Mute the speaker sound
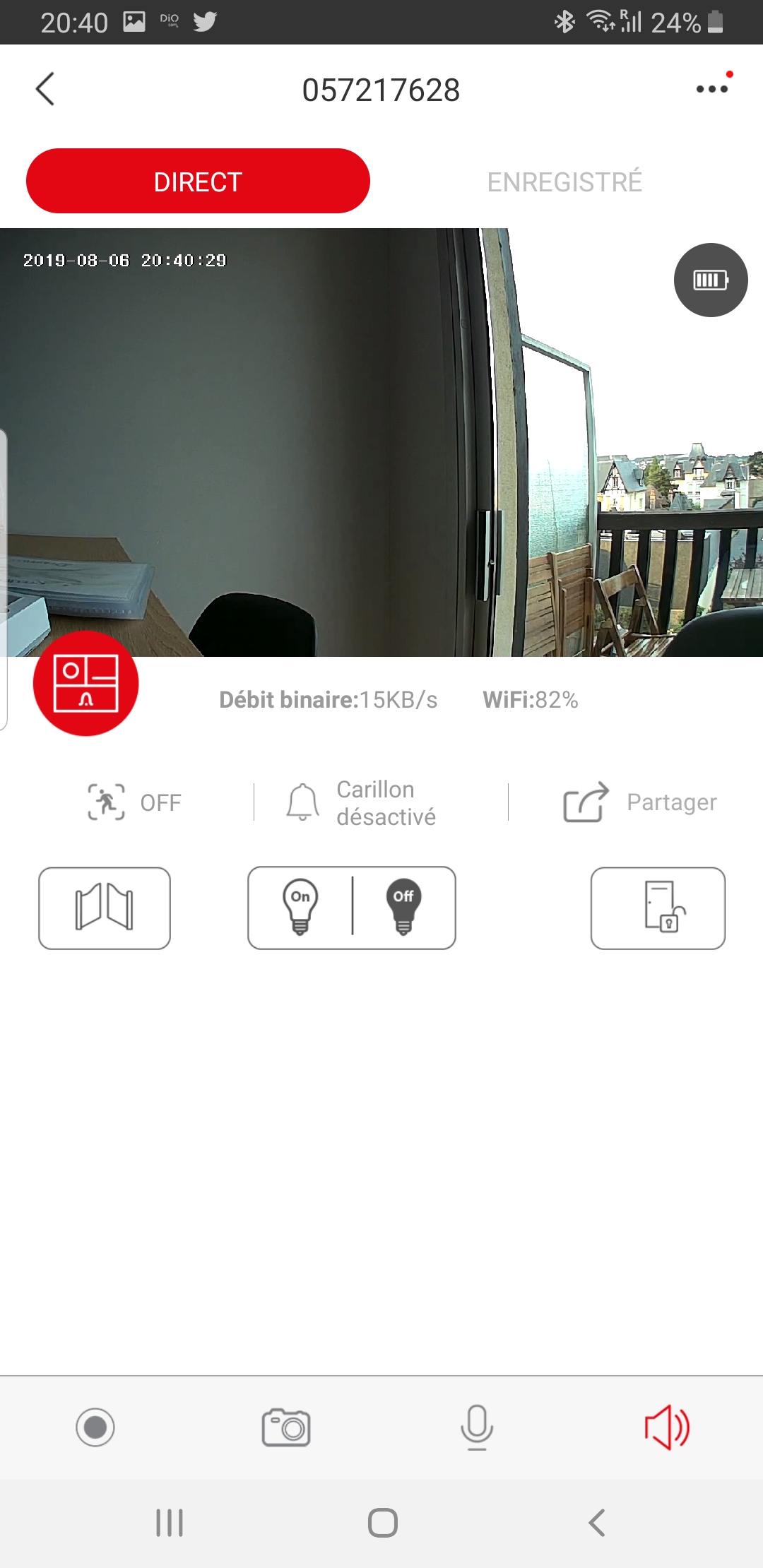Image resolution: width=763 pixels, height=1568 pixels. [x=667, y=1427]
